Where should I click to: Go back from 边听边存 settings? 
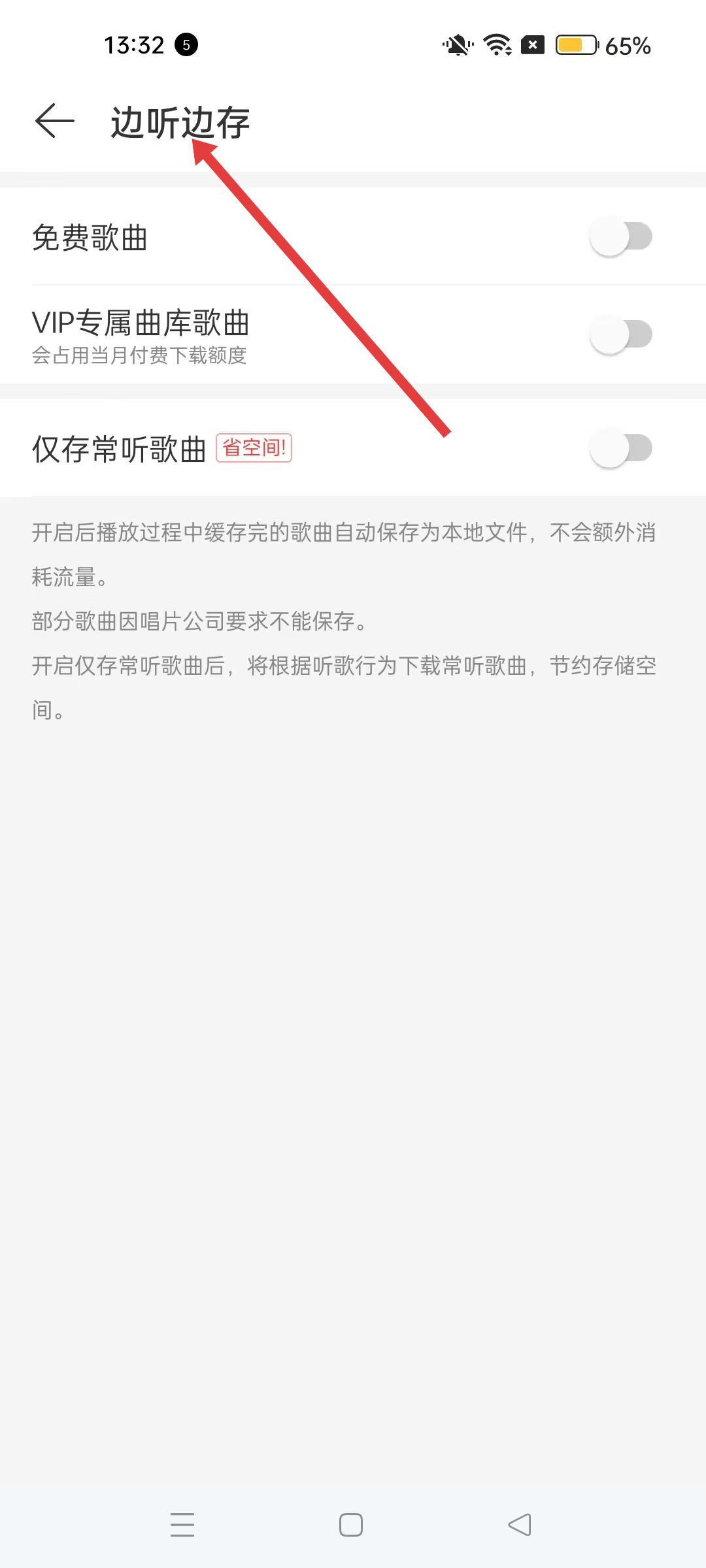coord(55,122)
